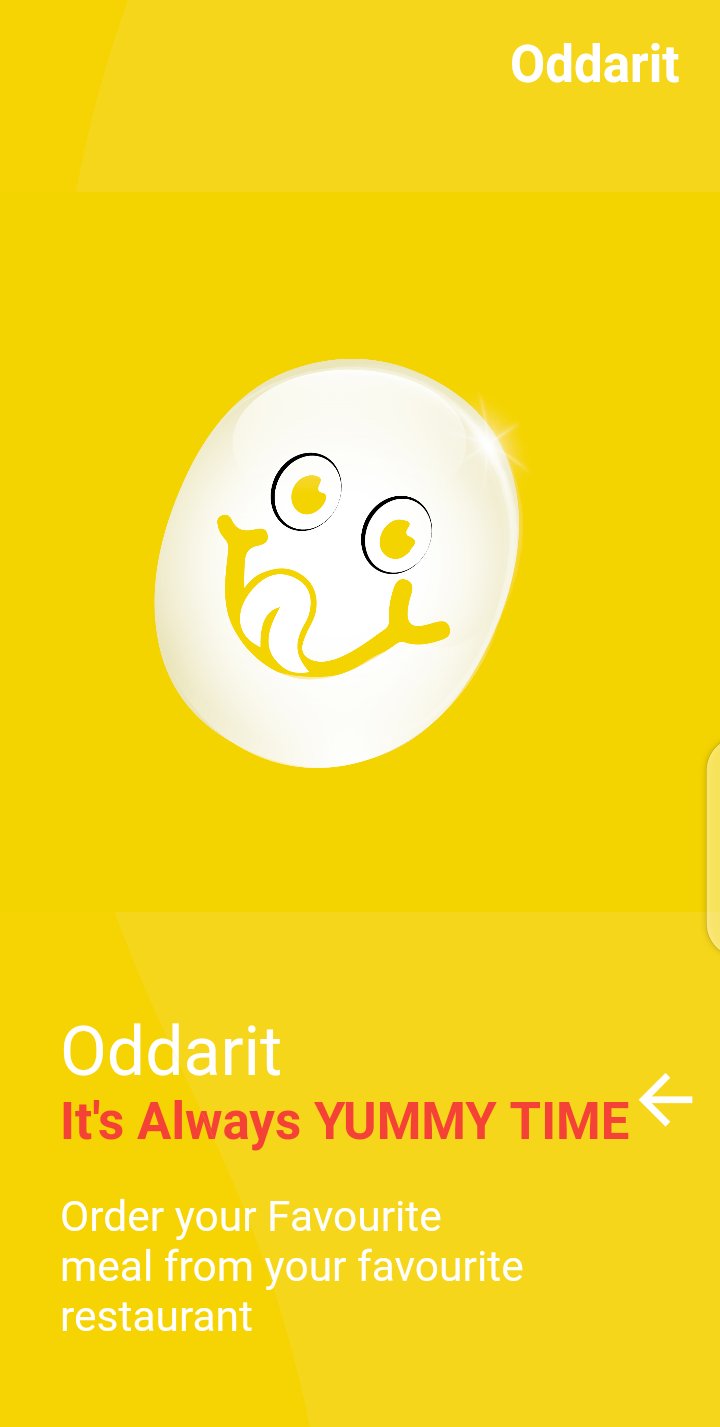This screenshot has width=720, height=1427.
Task: Select the Oddarit wordmark in the header
Action: click(596, 64)
